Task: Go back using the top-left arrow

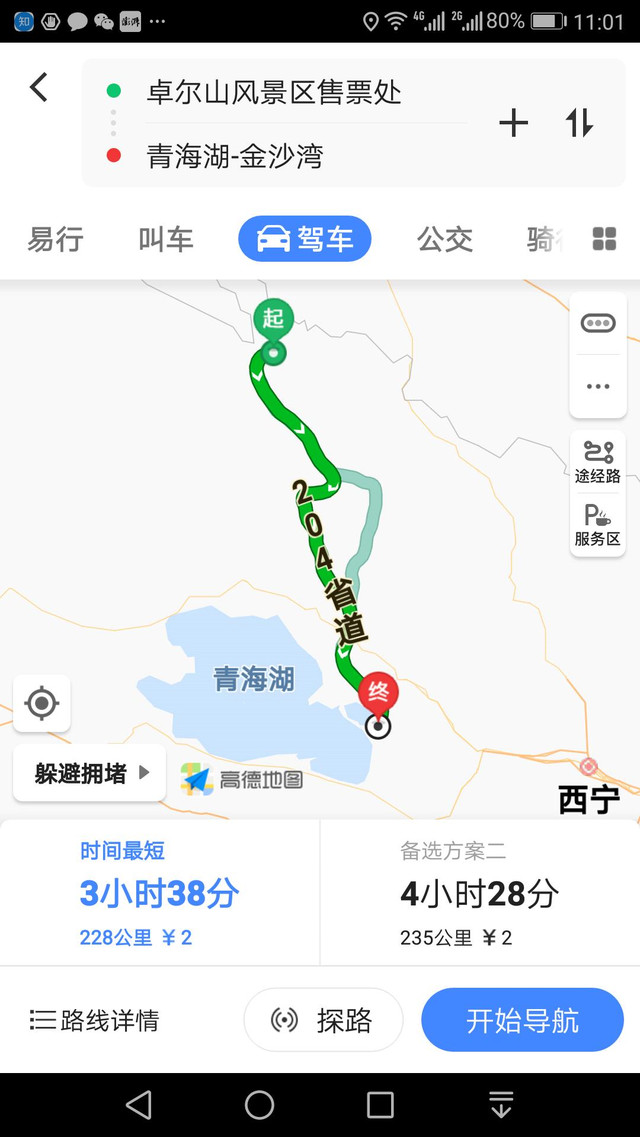Action: point(39,88)
